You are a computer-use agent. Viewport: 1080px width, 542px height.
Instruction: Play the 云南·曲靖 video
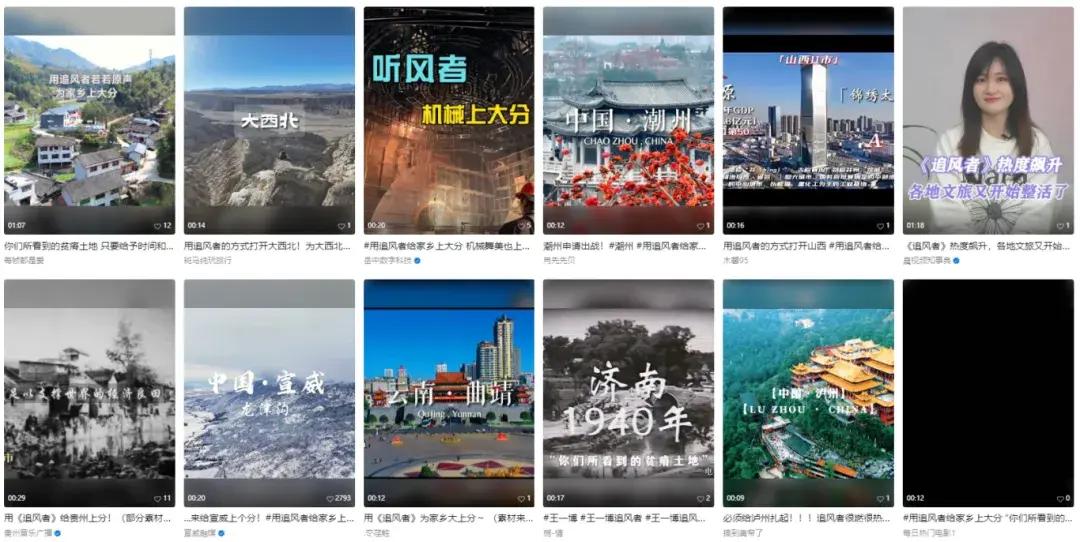coord(449,393)
